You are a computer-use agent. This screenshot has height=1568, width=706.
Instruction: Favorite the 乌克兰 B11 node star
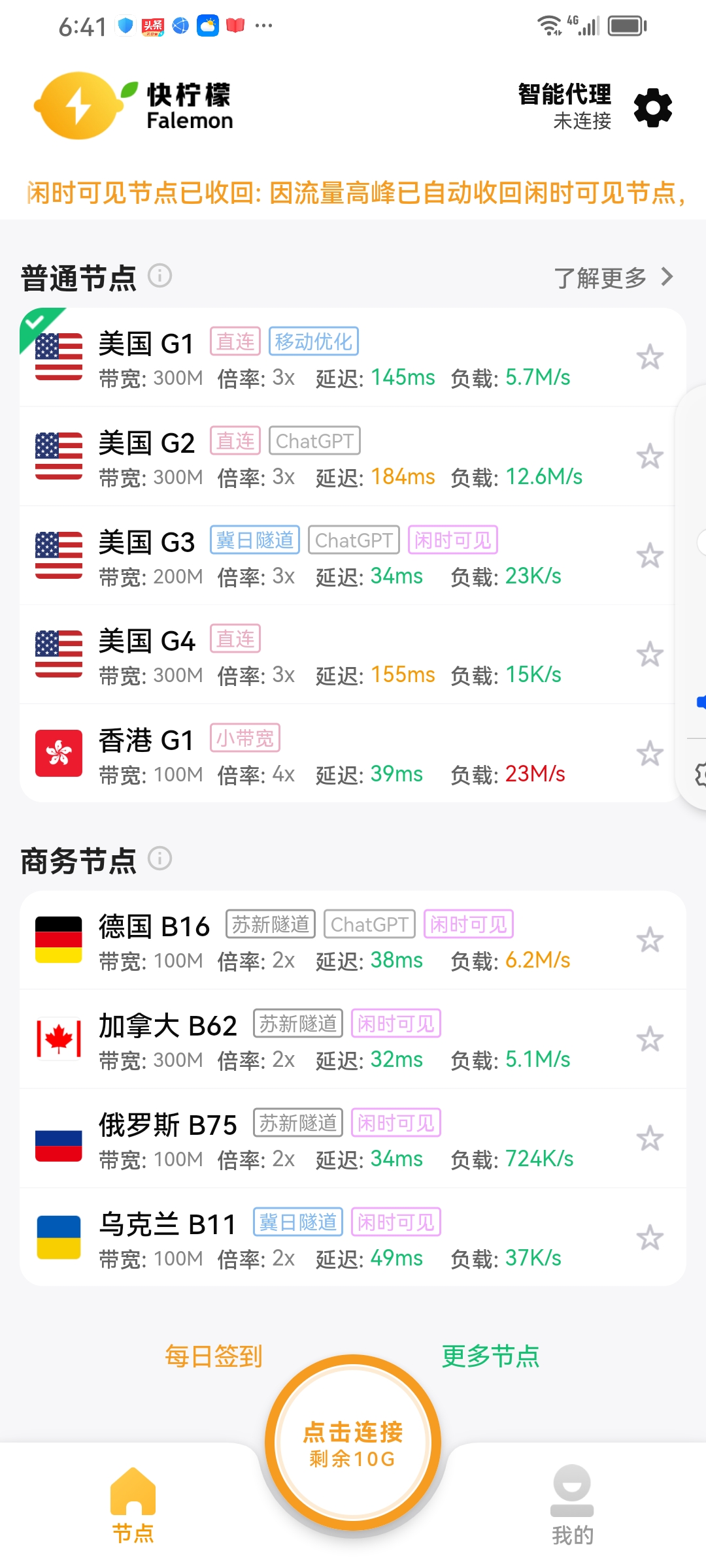(650, 1238)
